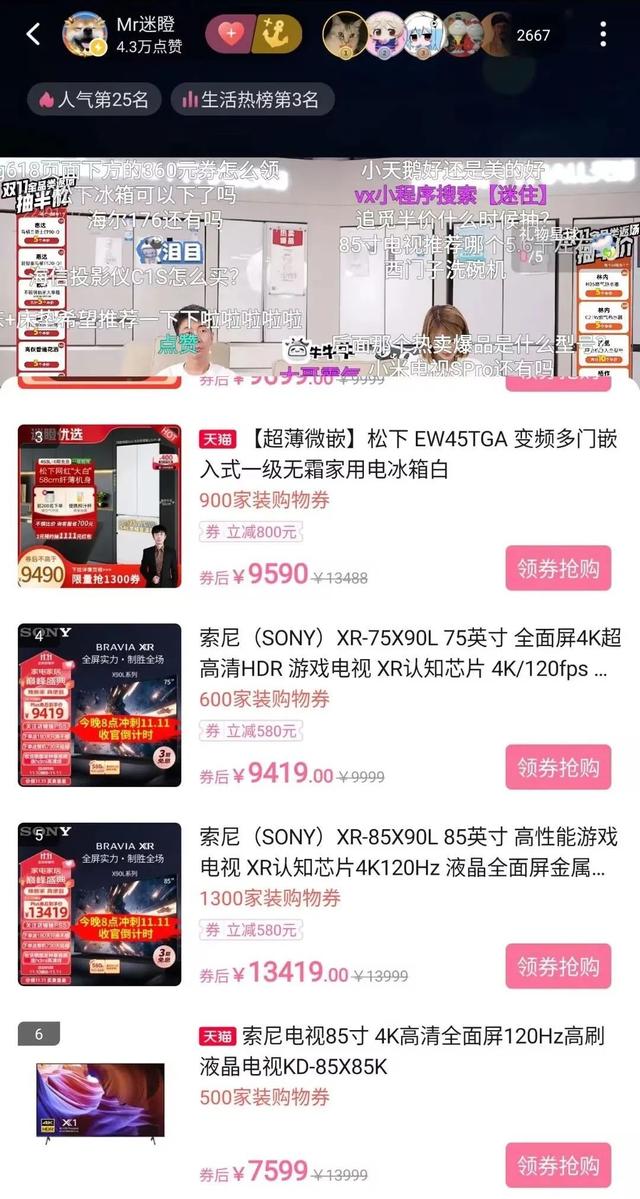Screen dimensions: 640x1199
Task: Tap 领券抢购 for Sony XR-75X90L TV
Action: (x=558, y=767)
